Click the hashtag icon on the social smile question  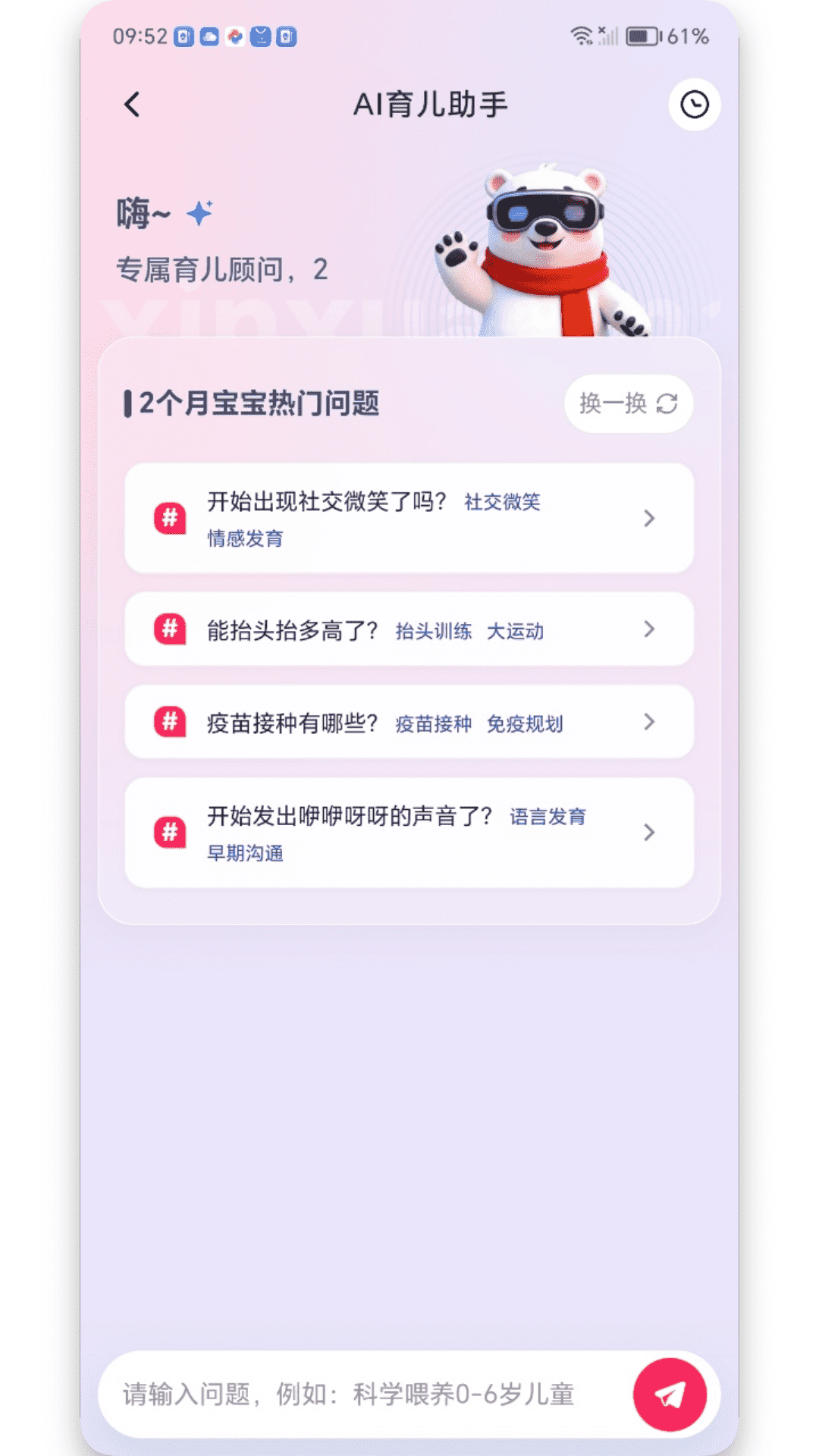click(x=168, y=518)
